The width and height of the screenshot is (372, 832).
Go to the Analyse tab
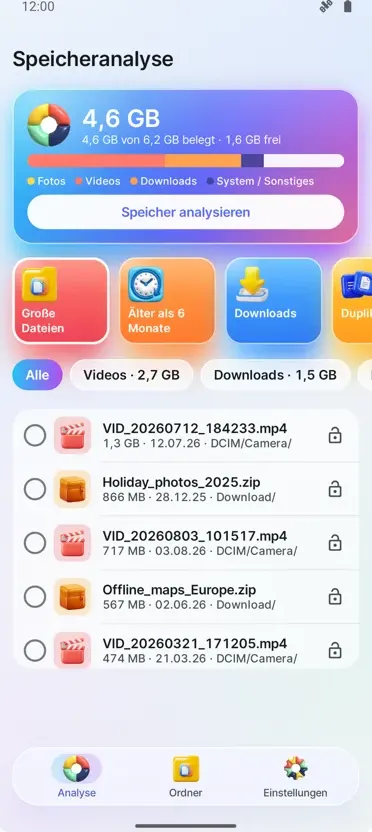coord(76,777)
